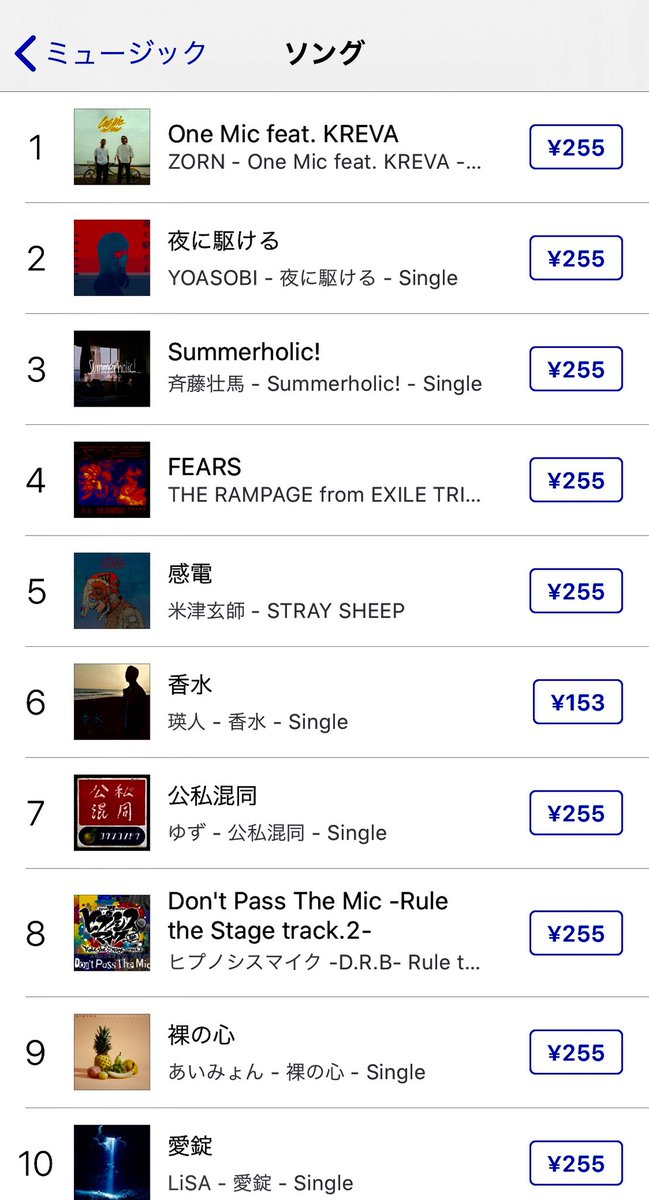Open the 夜に駆ける song row
The height and width of the screenshot is (1200, 649).
(324, 259)
